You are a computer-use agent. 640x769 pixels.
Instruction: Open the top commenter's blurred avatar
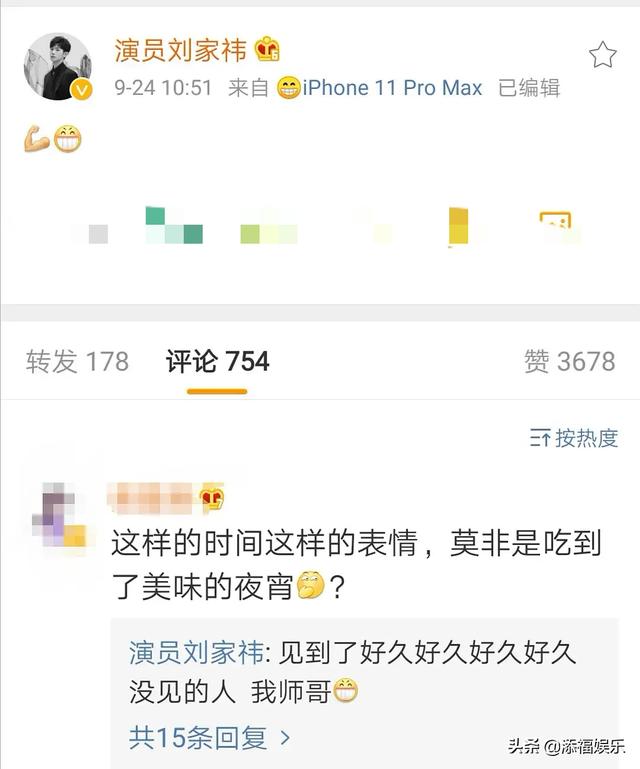[58, 515]
